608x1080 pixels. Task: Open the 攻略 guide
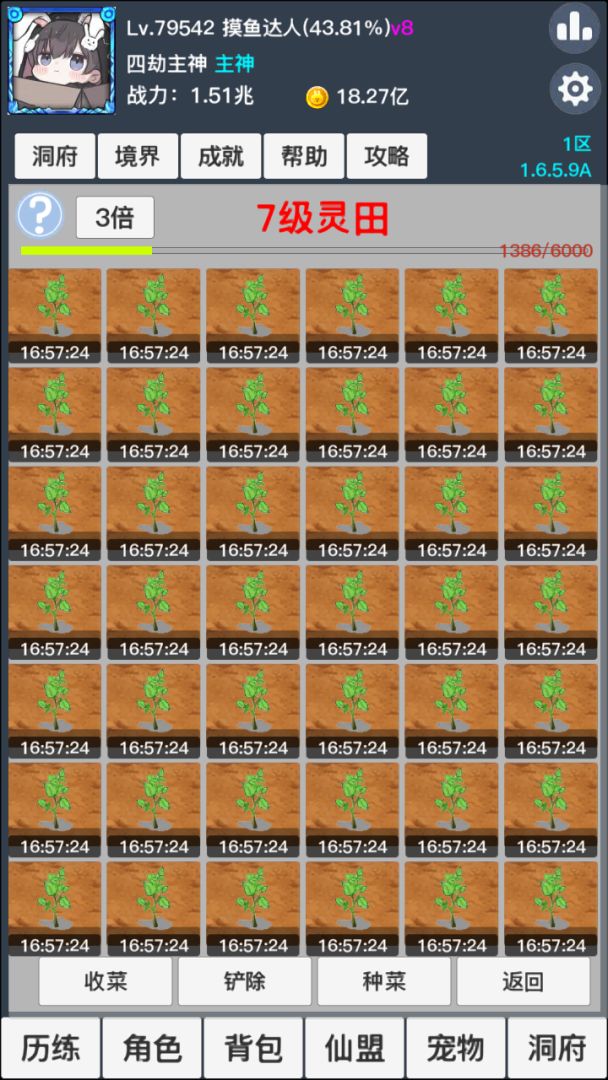coord(387,156)
